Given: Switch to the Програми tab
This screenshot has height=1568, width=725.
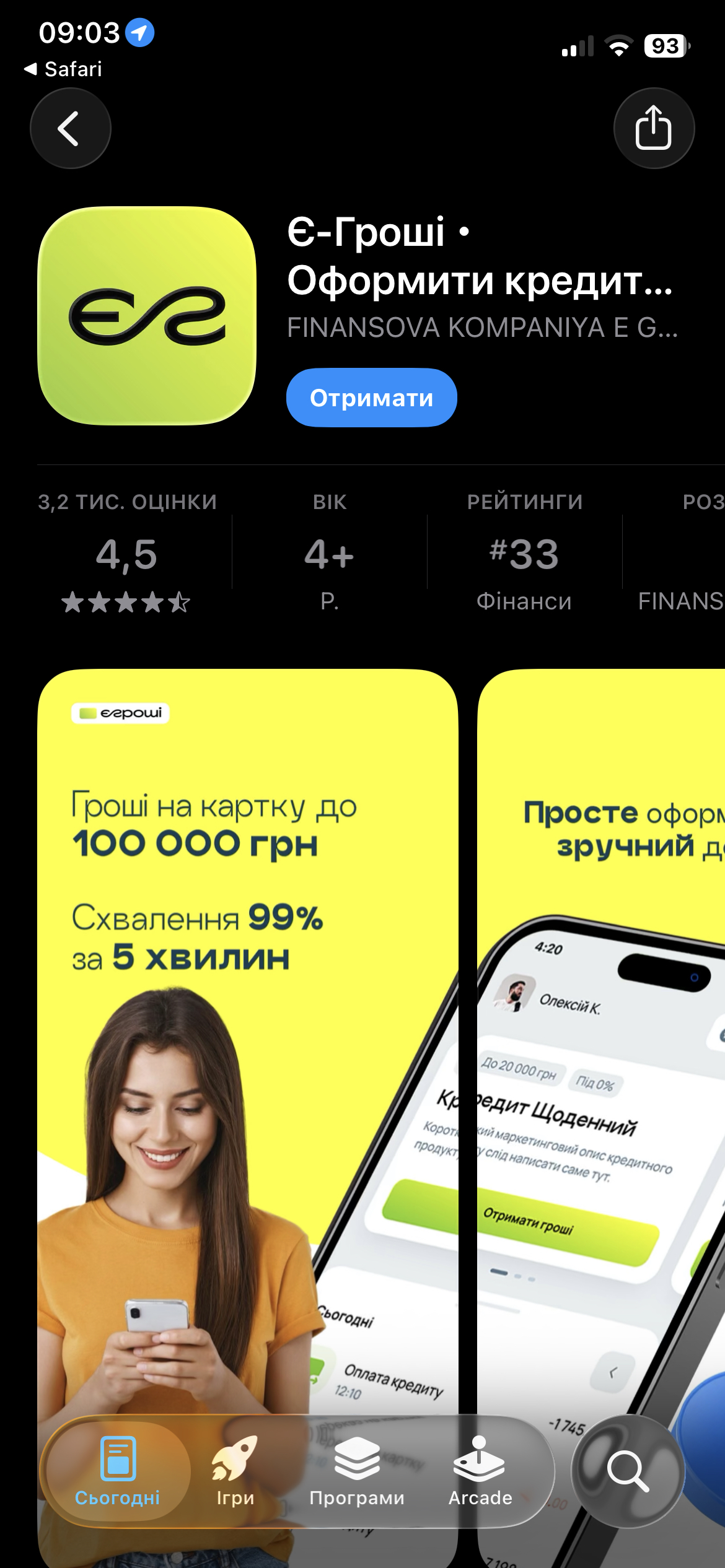Looking at the screenshot, I should click(x=357, y=1472).
